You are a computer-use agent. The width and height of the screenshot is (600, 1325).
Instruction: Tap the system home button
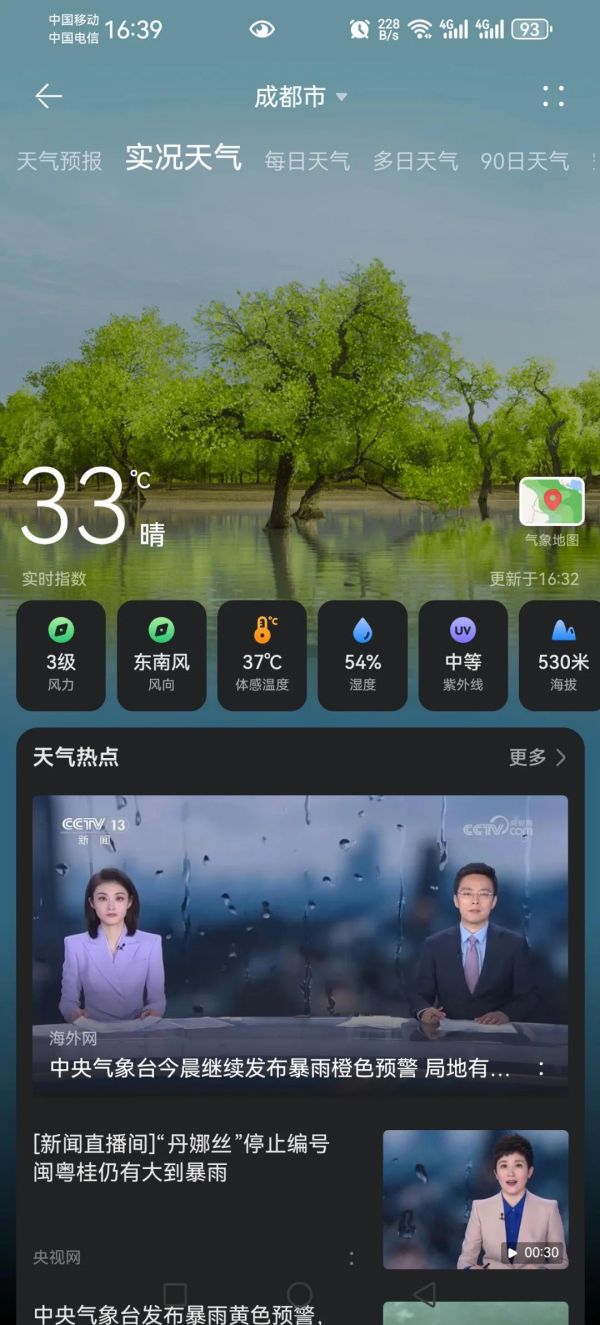(299, 1296)
